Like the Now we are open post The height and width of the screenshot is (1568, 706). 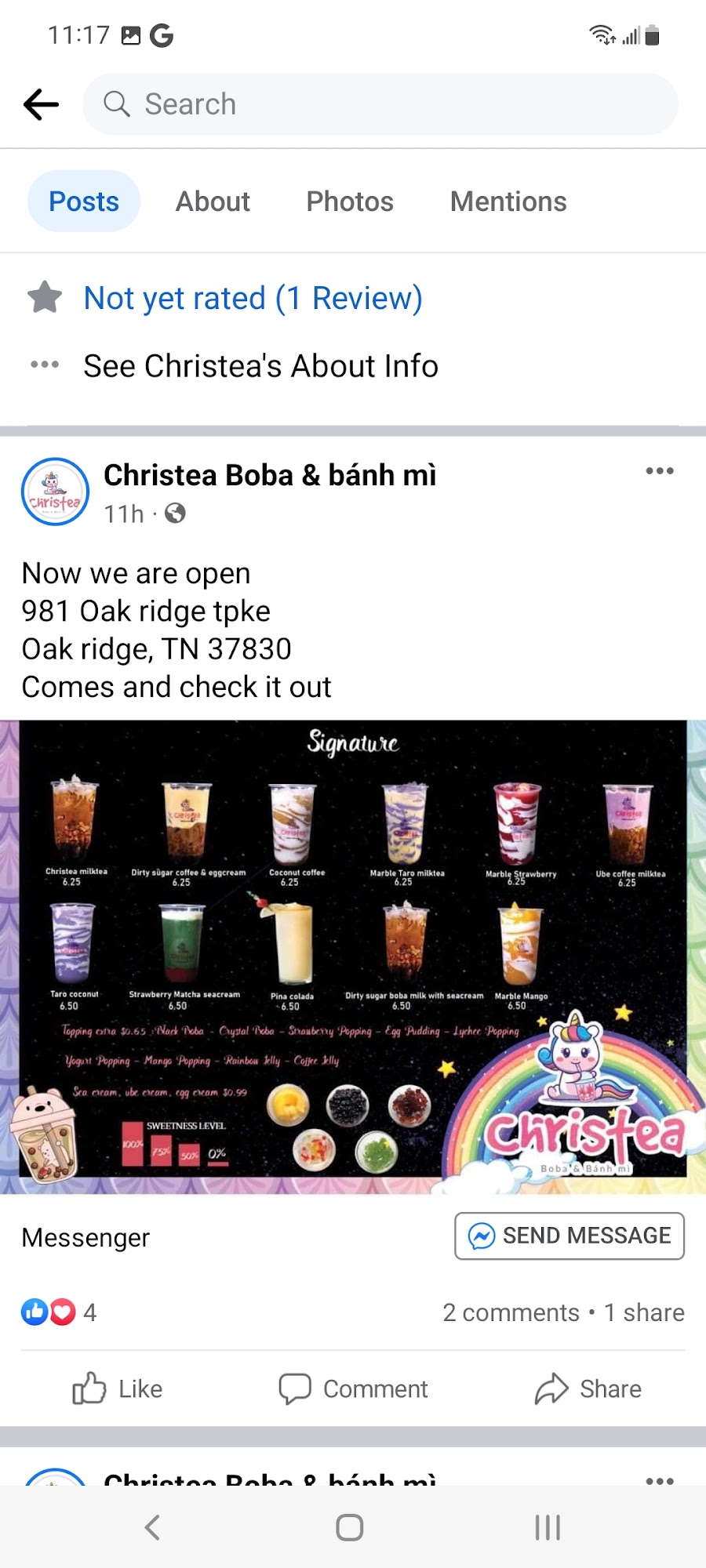click(118, 1389)
